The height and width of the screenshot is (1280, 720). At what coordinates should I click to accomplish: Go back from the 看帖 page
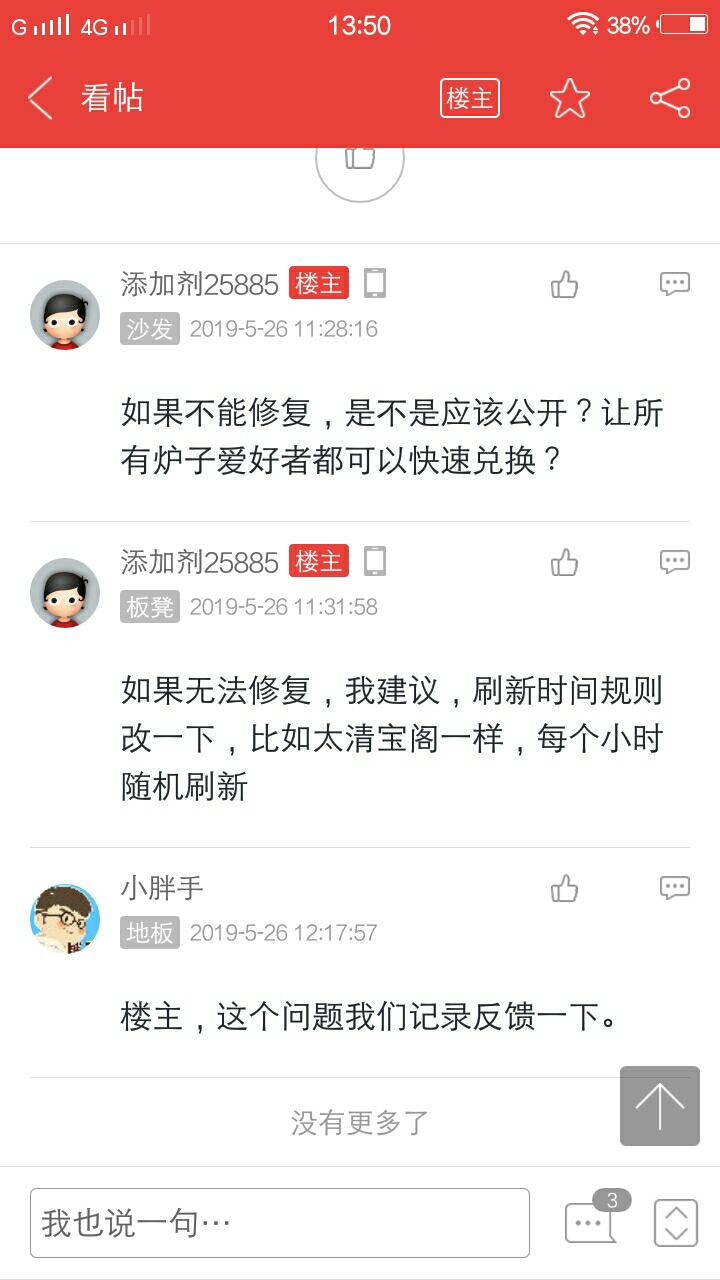point(41,98)
